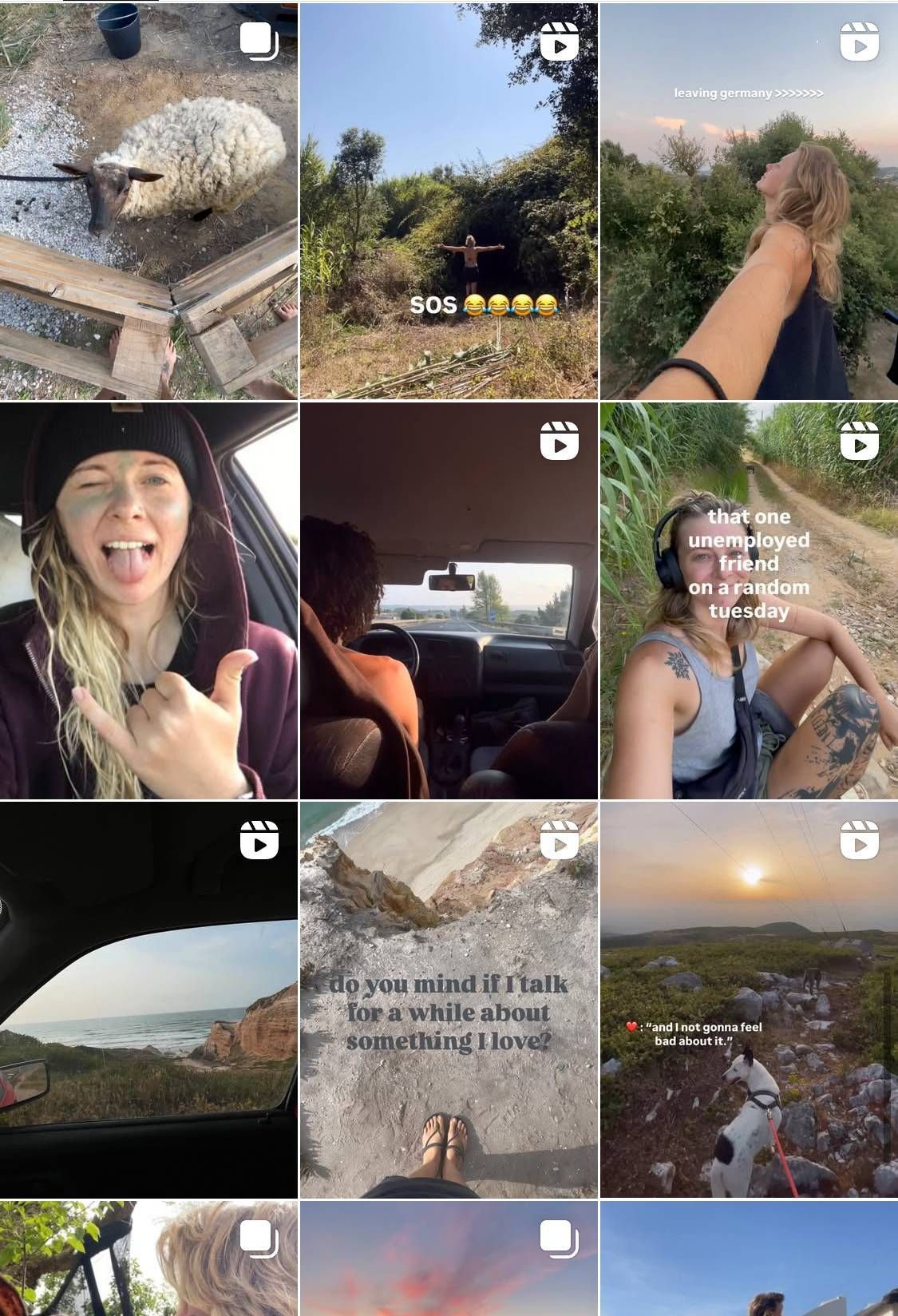Open the sheep carousel post
Screen dimensions: 898x1316
(x=148, y=201)
